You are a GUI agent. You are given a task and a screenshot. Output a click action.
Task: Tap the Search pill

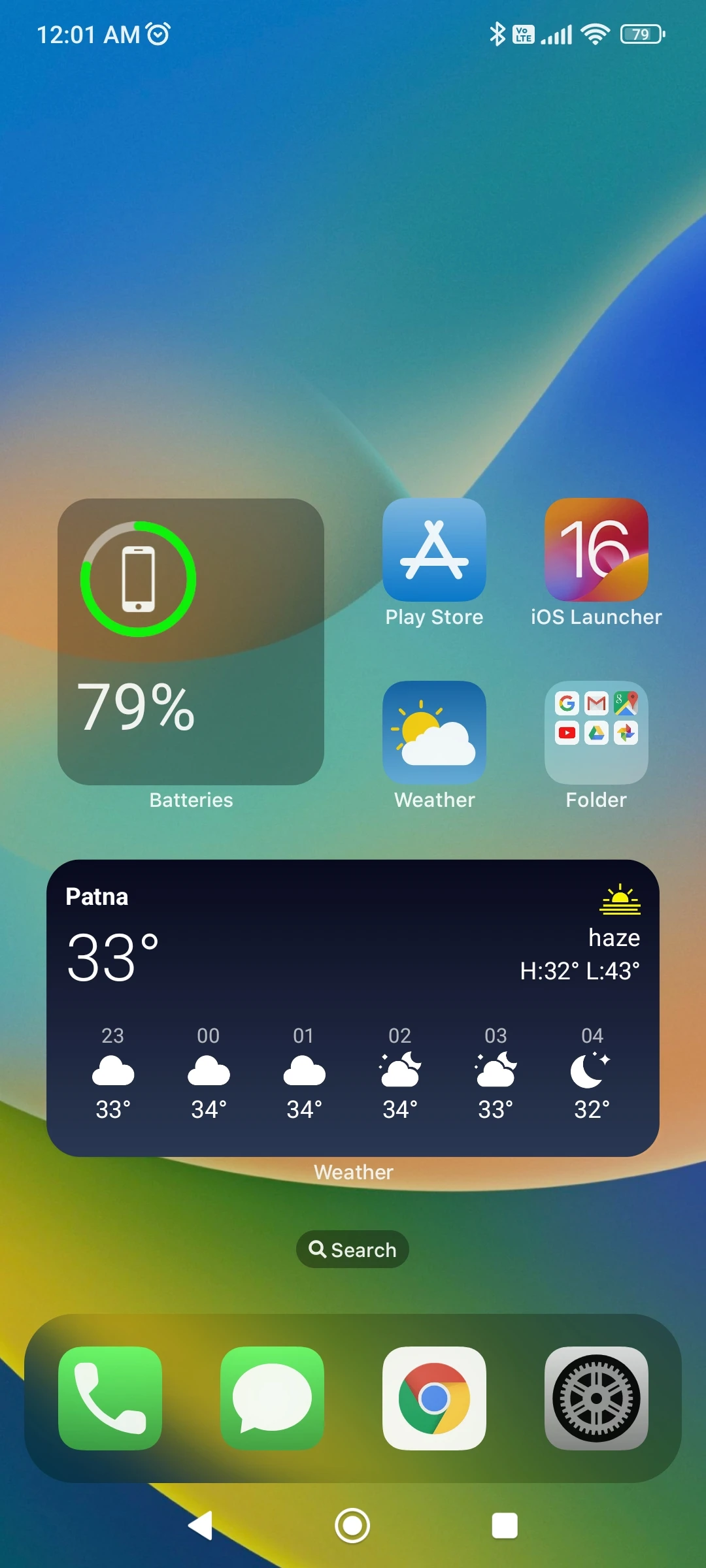tap(353, 1249)
